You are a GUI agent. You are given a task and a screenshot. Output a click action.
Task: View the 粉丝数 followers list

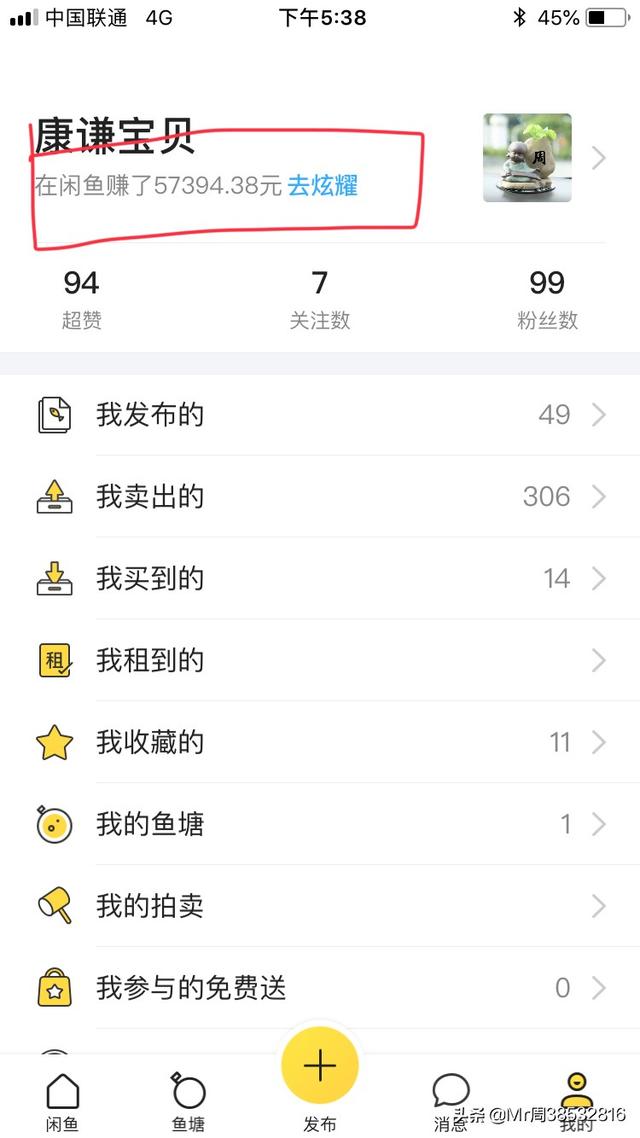pos(547,298)
